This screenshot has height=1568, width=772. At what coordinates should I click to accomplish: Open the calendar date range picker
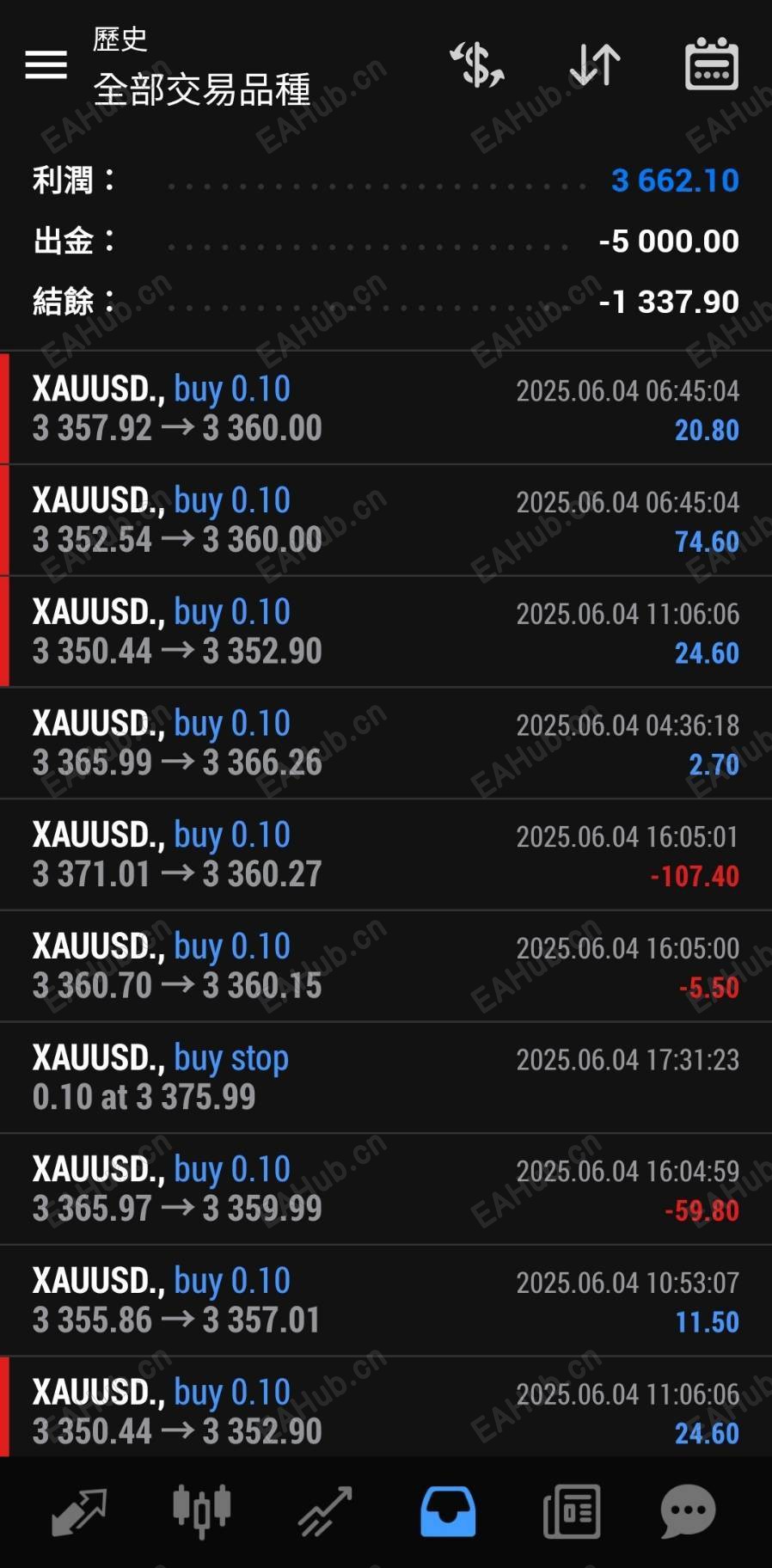pyautogui.click(x=711, y=64)
